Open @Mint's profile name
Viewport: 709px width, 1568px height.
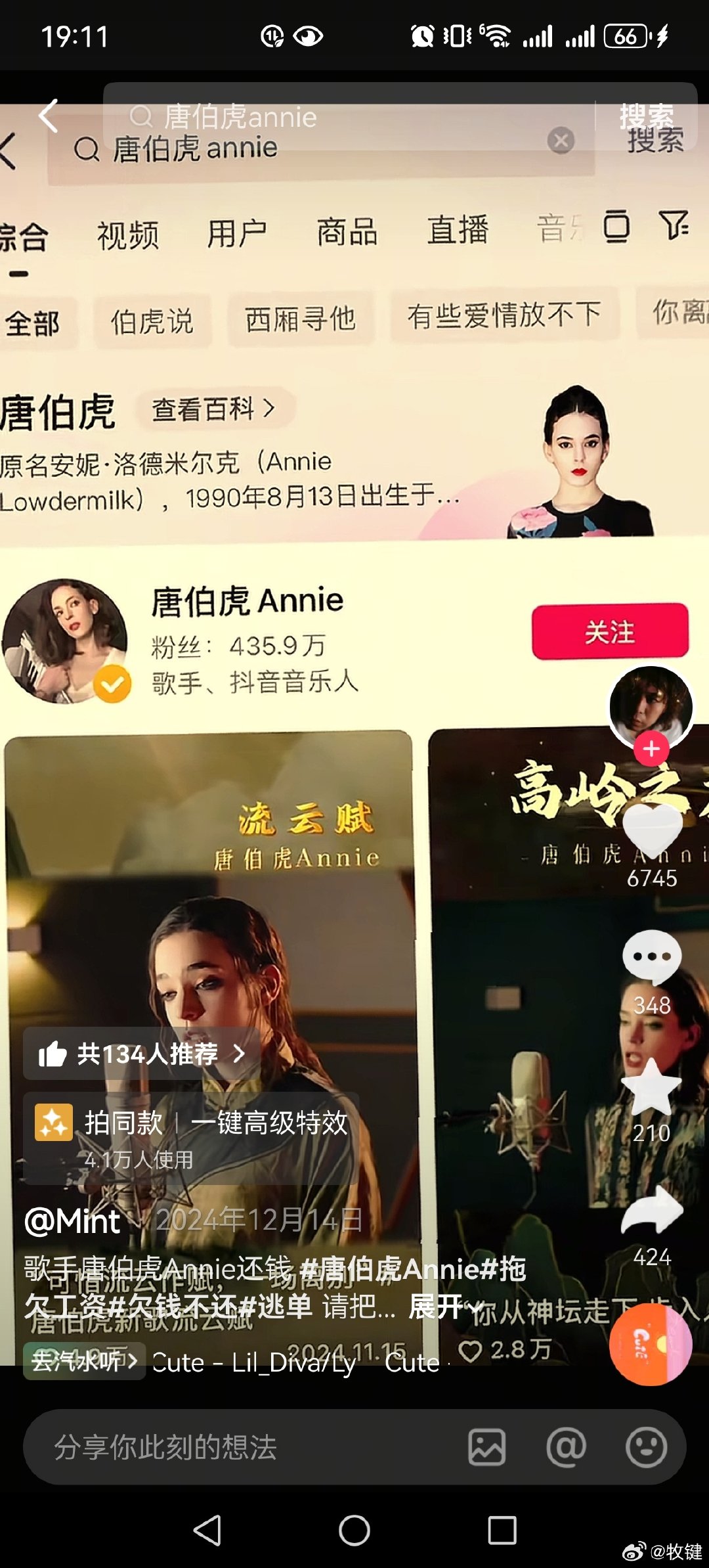coord(72,1222)
